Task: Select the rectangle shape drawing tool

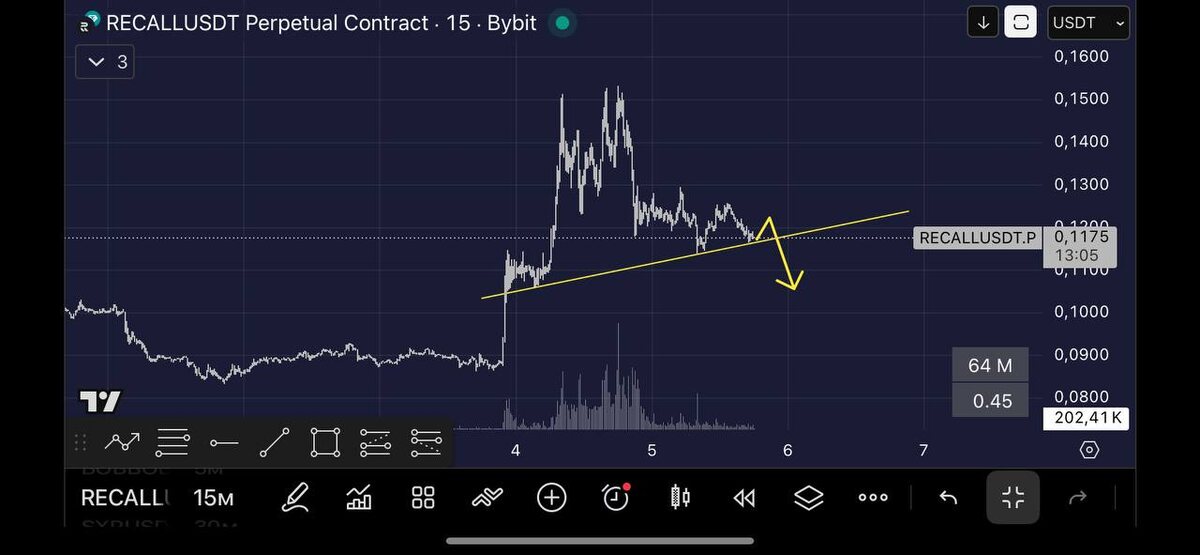Action: click(x=325, y=442)
